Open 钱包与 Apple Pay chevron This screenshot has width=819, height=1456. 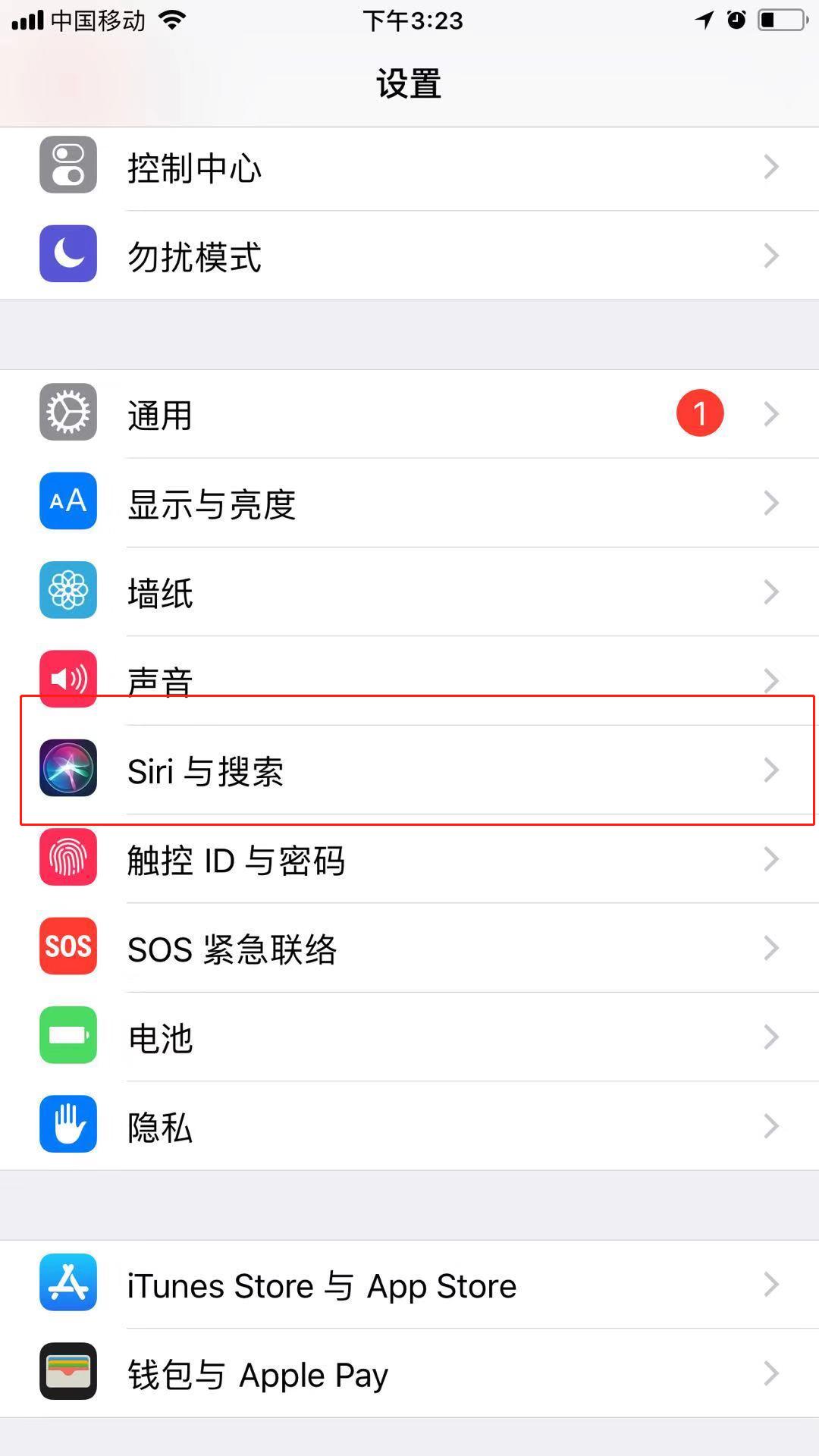pyautogui.click(x=770, y=1374)
